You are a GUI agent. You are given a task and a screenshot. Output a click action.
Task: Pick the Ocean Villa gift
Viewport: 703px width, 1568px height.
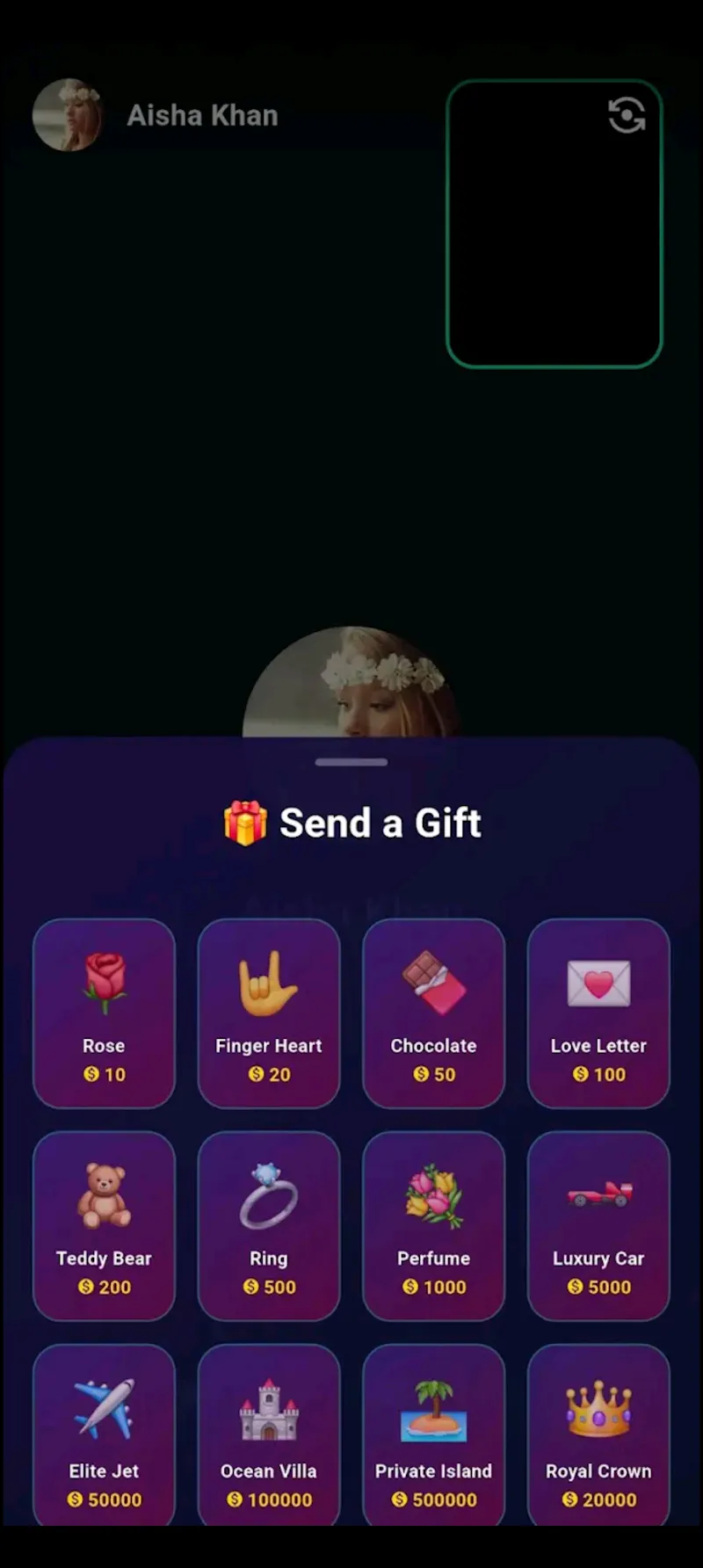pyautogui.click(x=269, y=1434)
